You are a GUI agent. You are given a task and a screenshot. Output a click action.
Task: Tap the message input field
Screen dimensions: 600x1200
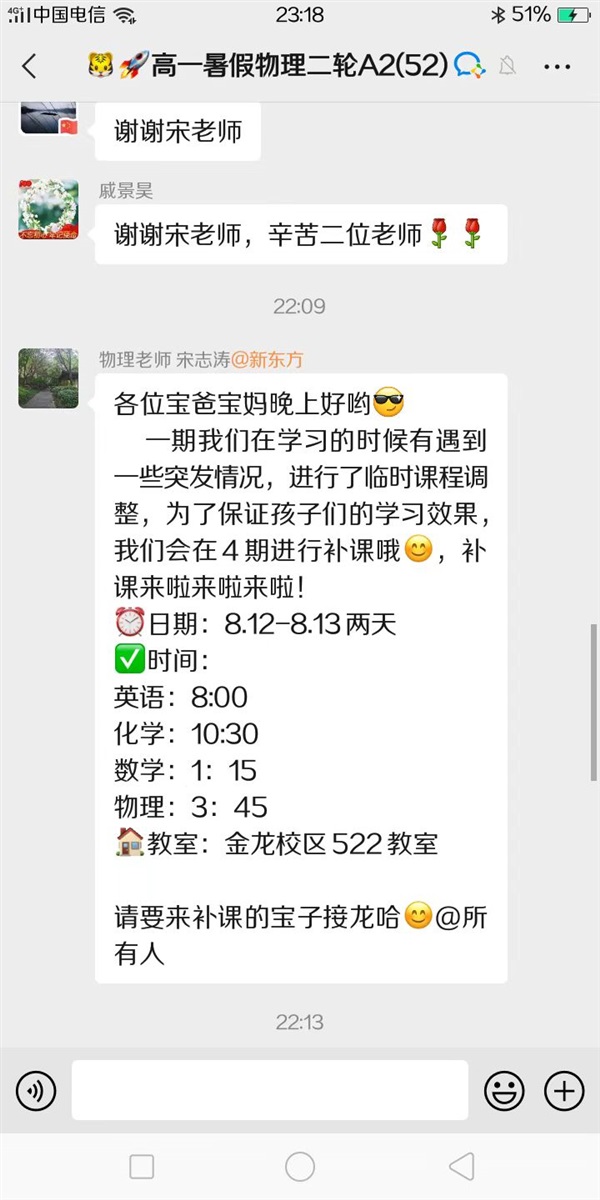[270, 1090]
